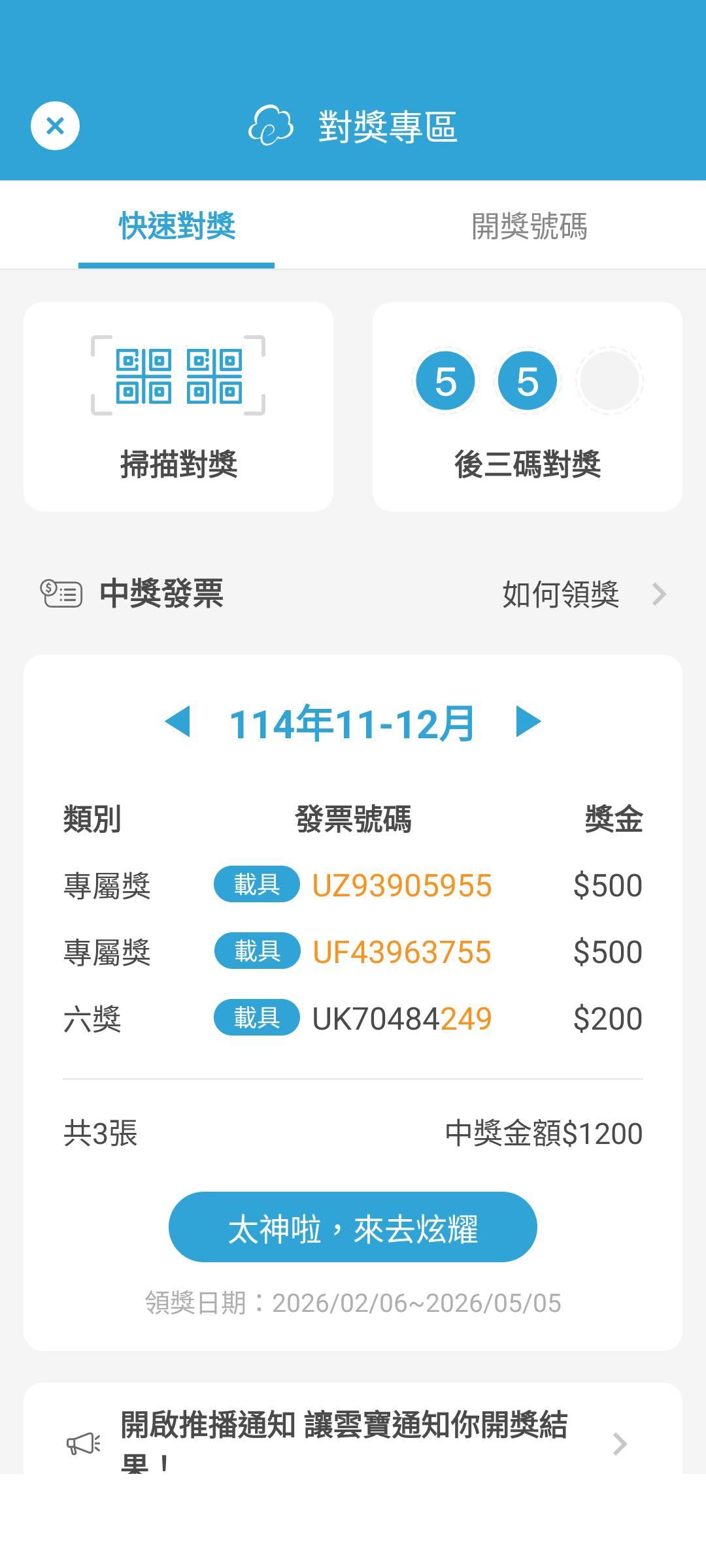Screen dimensions: 706x1568
Task: Select the 快速對獎 tab
Action: [x=176, y=226]
